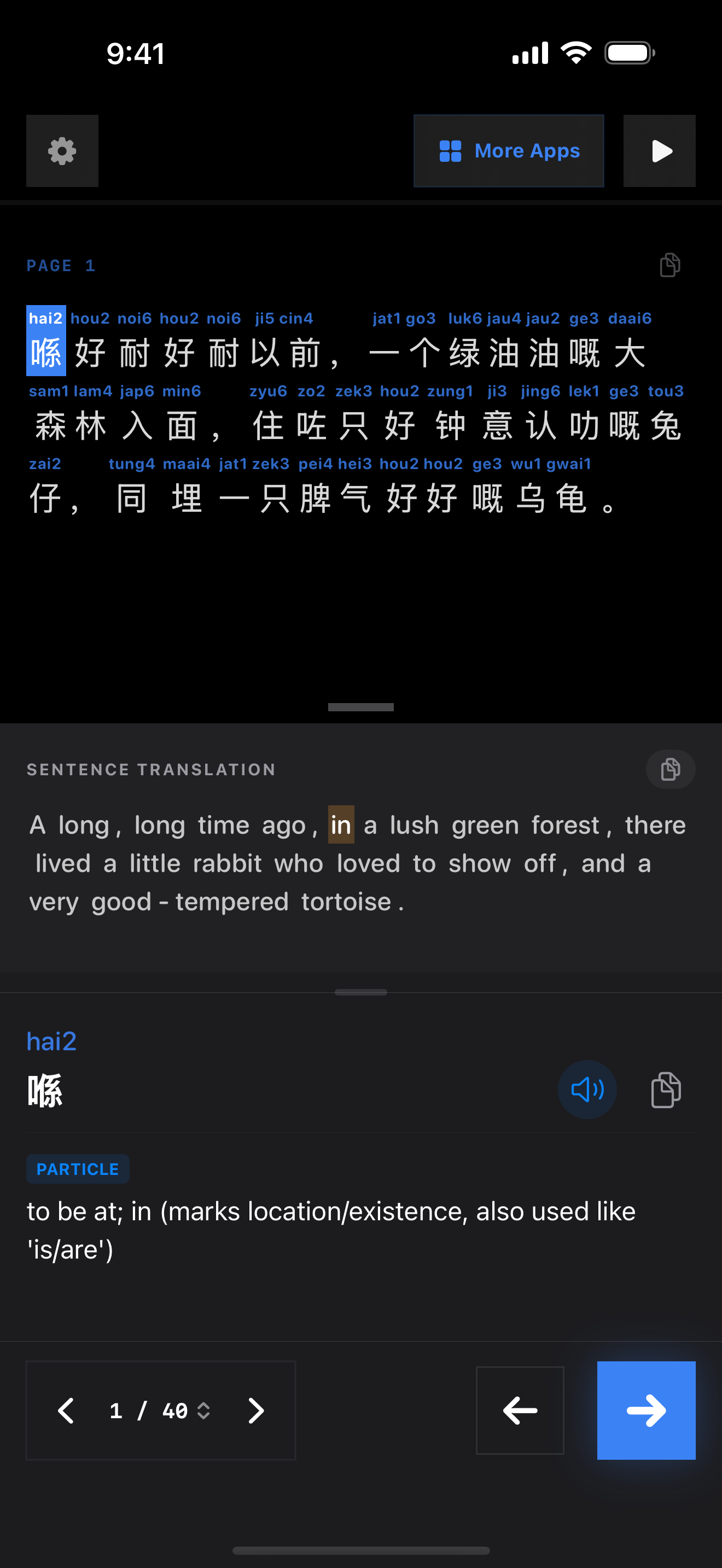Tap the word 'rabbit' in translation
Screen dimensions: 722x1568
point(227,863)
